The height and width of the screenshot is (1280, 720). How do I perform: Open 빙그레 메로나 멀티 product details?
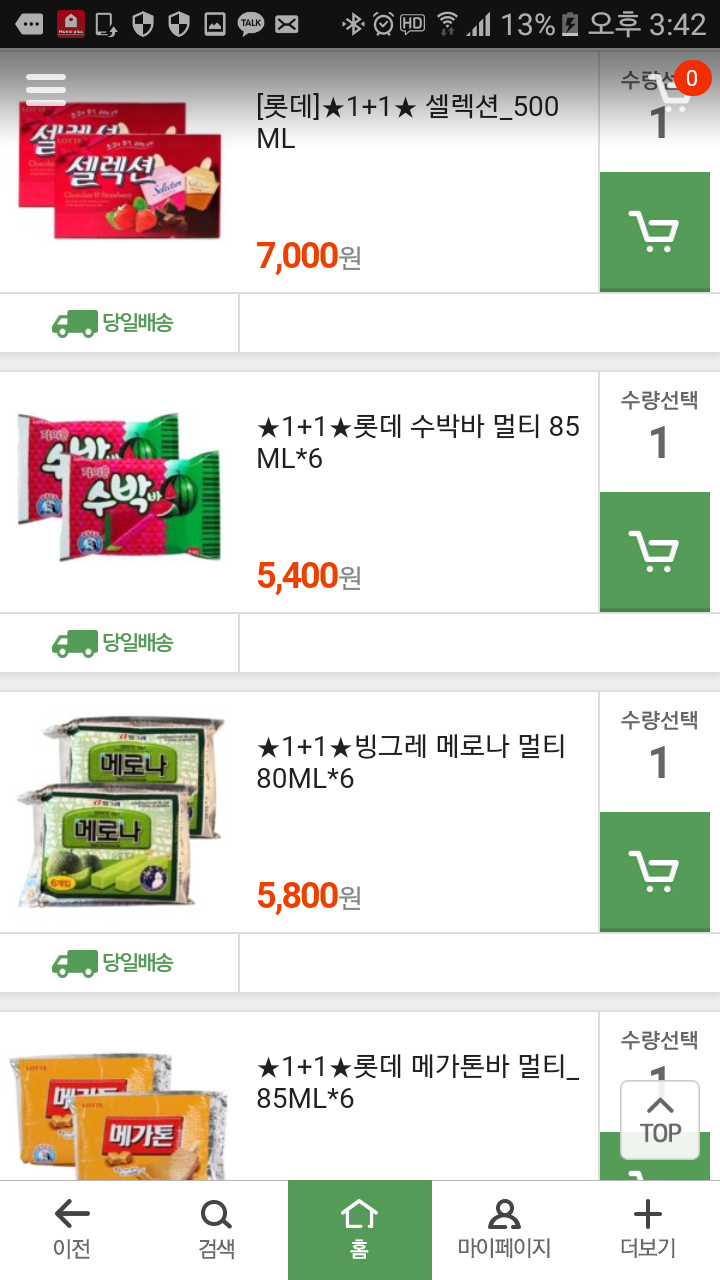point(411,762)
